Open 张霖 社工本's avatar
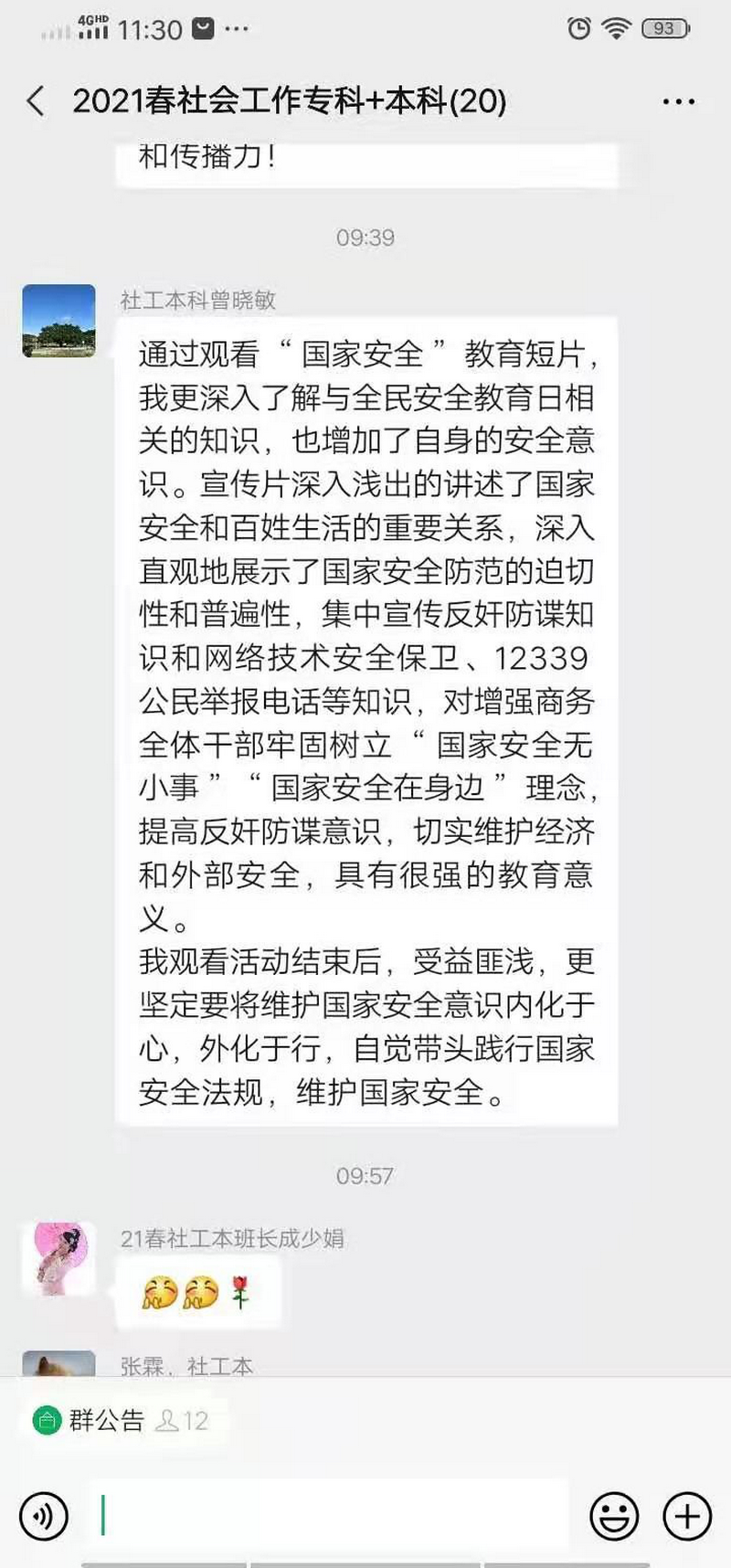This screenshot has height=1568, width=731. (x=59, y=1363)
